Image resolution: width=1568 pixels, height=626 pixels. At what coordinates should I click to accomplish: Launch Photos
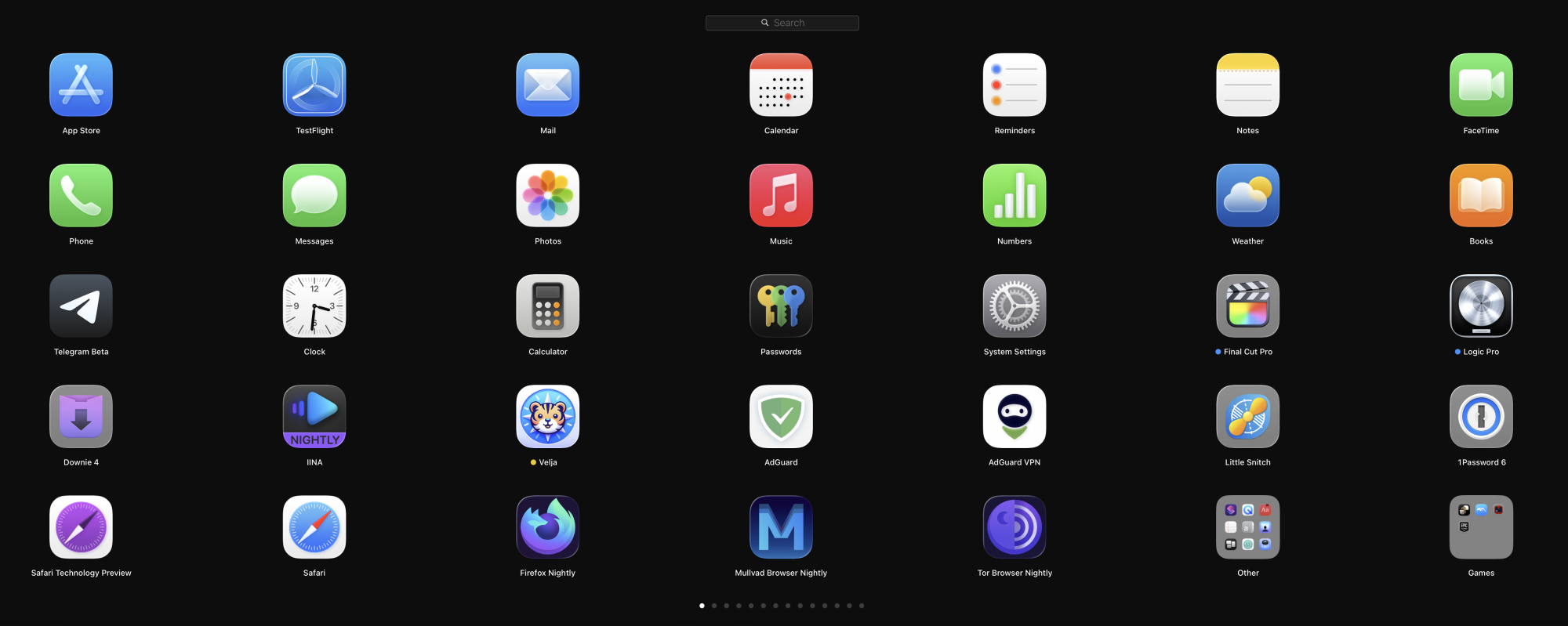(x=547, y=196)
